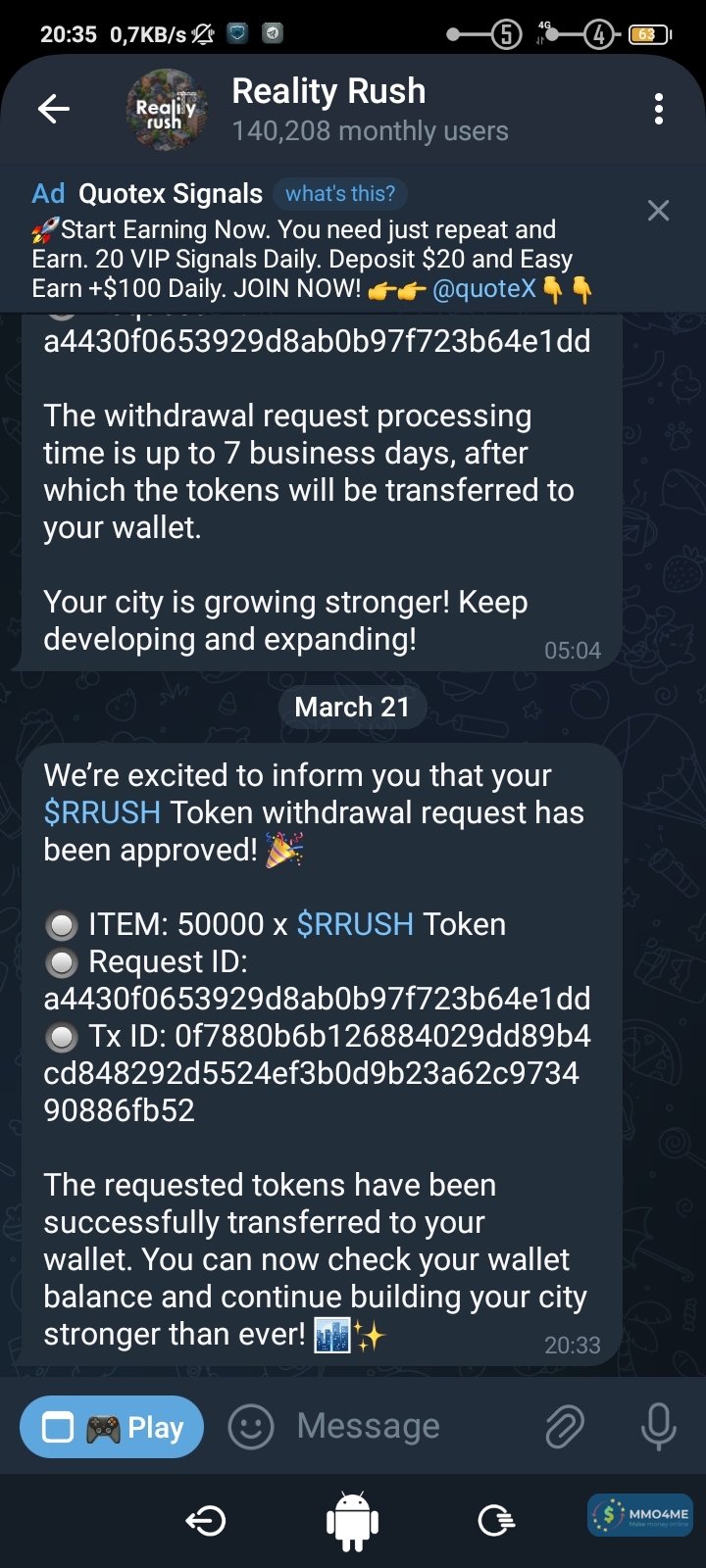
Task: Tap the "what's this?" ad info chip
Action: click(x=340, y=194)
